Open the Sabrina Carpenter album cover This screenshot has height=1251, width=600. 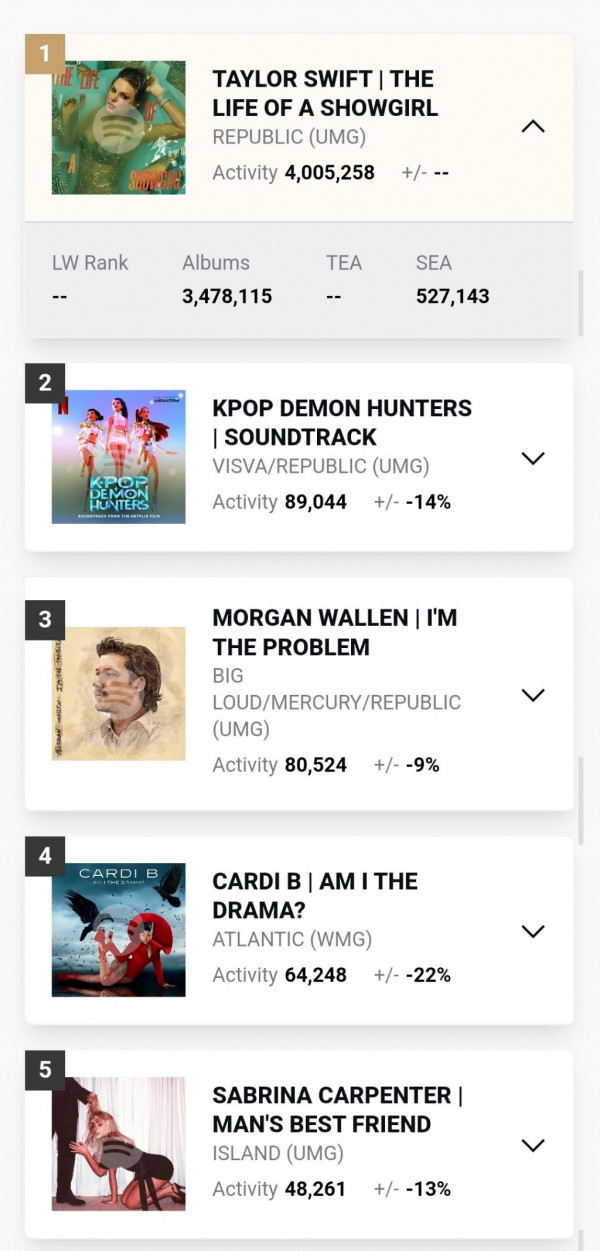point(118,1144)
